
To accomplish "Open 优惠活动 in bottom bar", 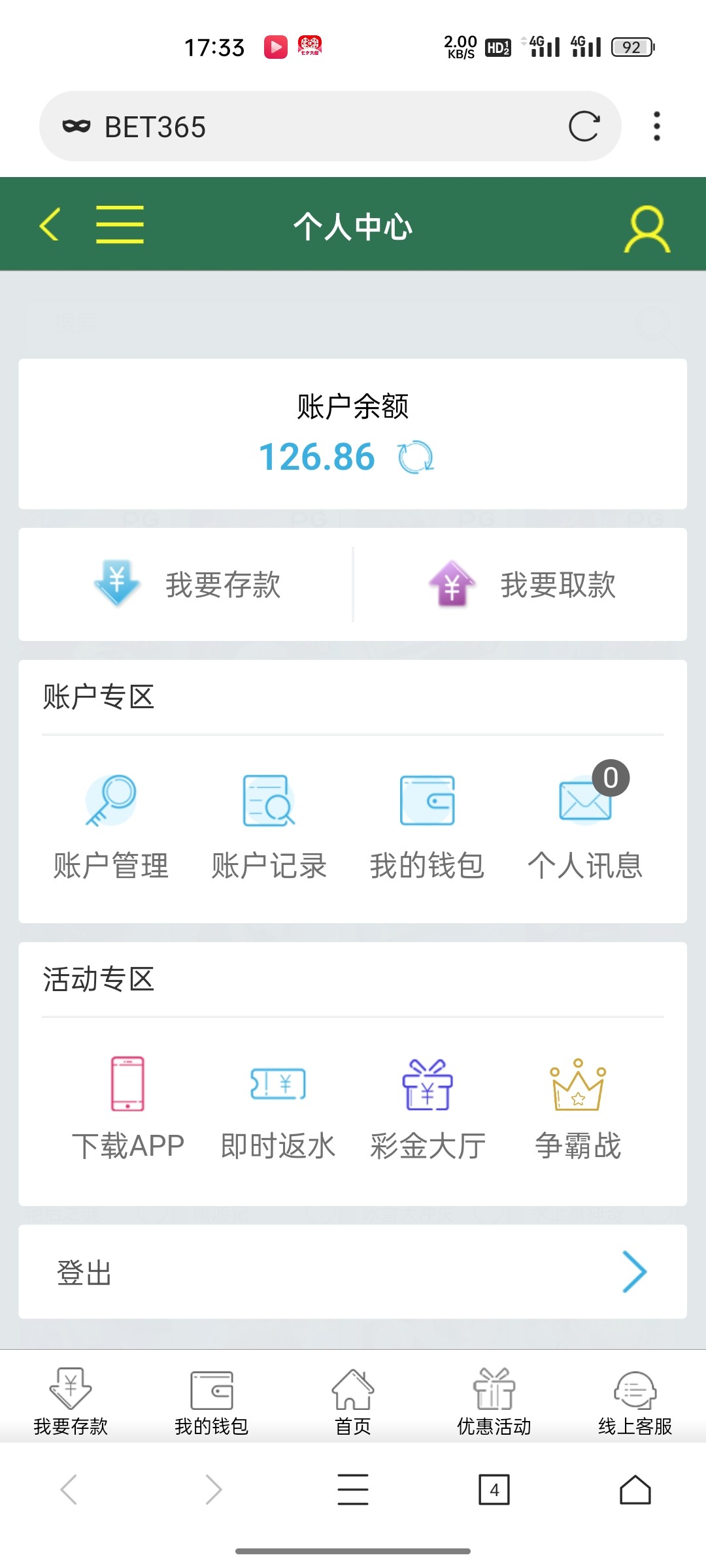I will (494, 1401).
